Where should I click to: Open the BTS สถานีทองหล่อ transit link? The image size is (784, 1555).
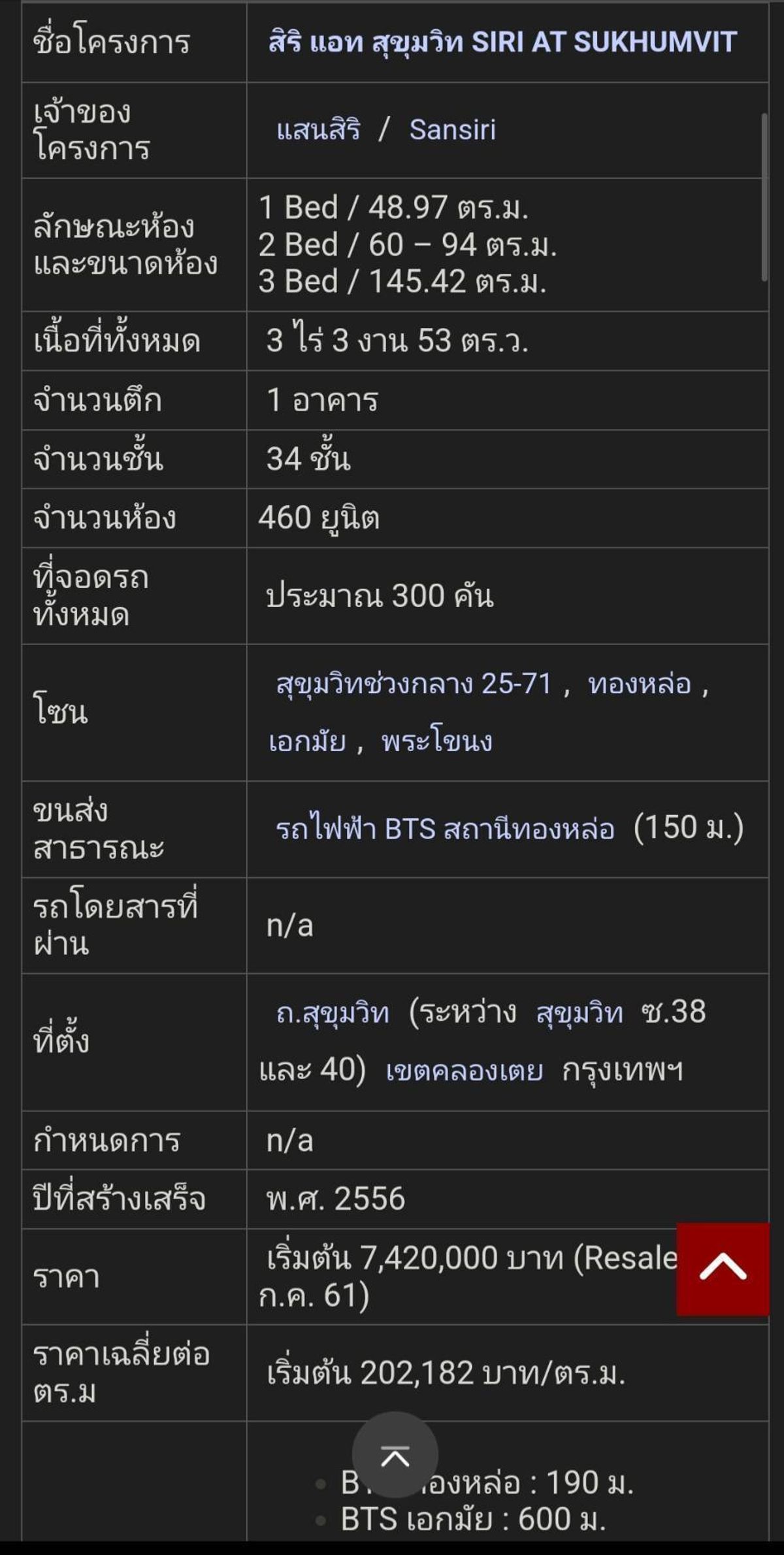click(445, 829)
